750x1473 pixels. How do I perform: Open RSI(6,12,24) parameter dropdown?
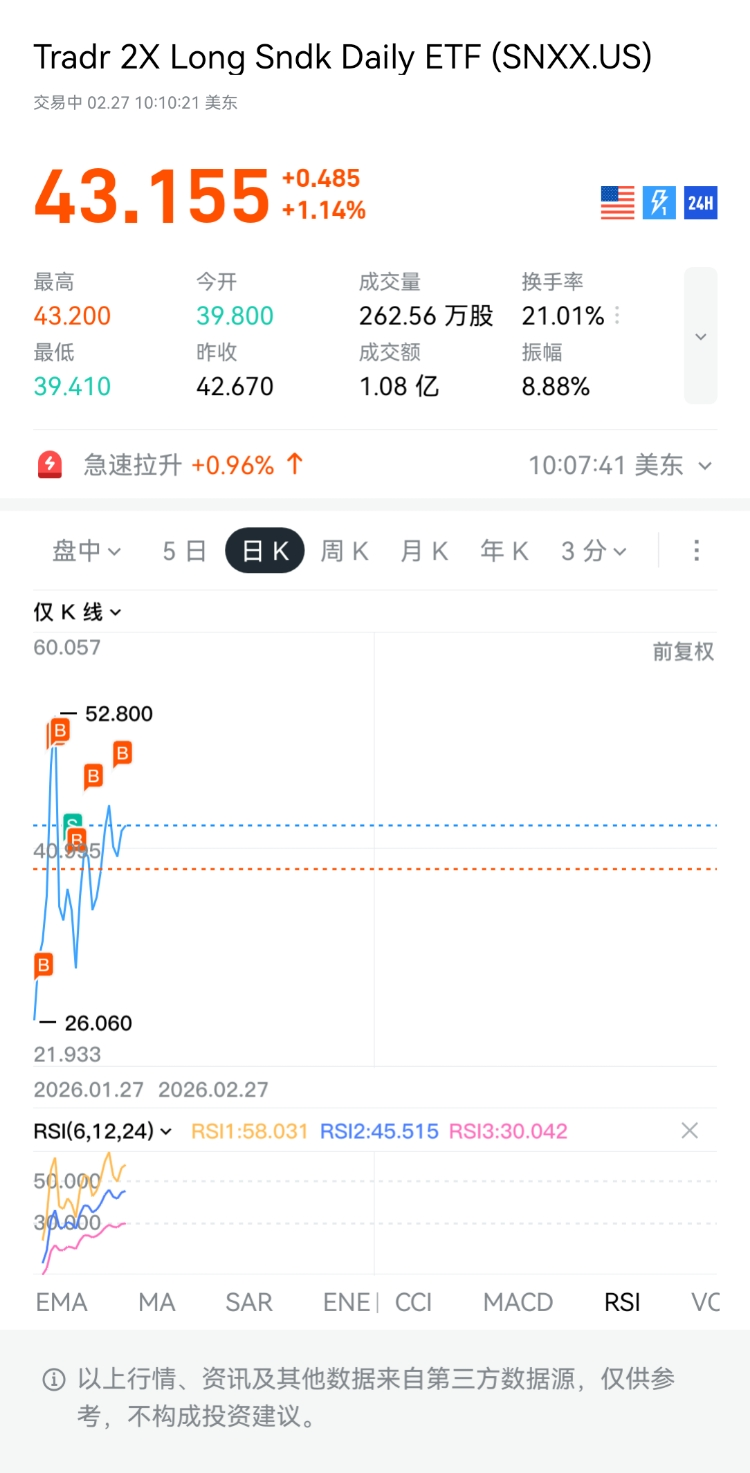click(103, 1131)
